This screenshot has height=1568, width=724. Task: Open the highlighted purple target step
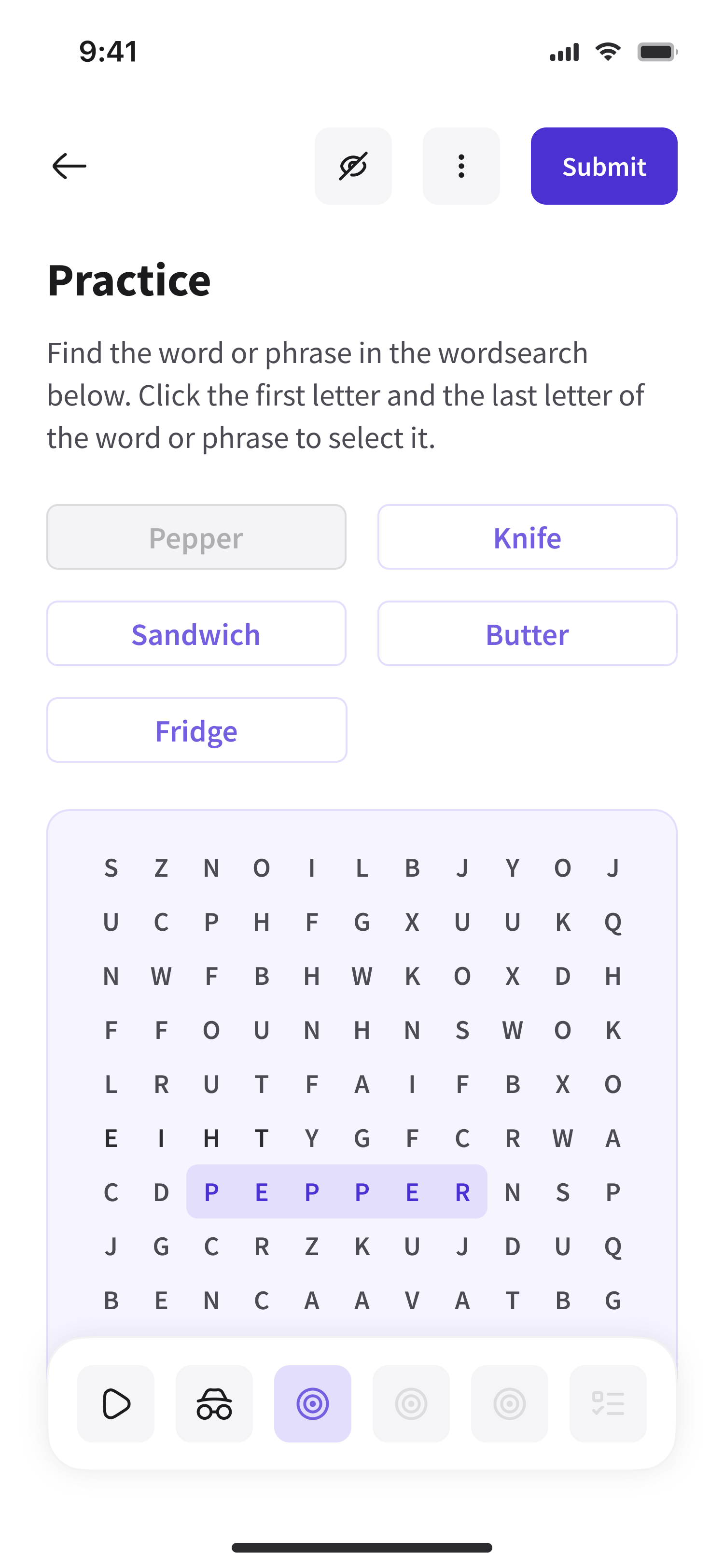point(313,1404)
